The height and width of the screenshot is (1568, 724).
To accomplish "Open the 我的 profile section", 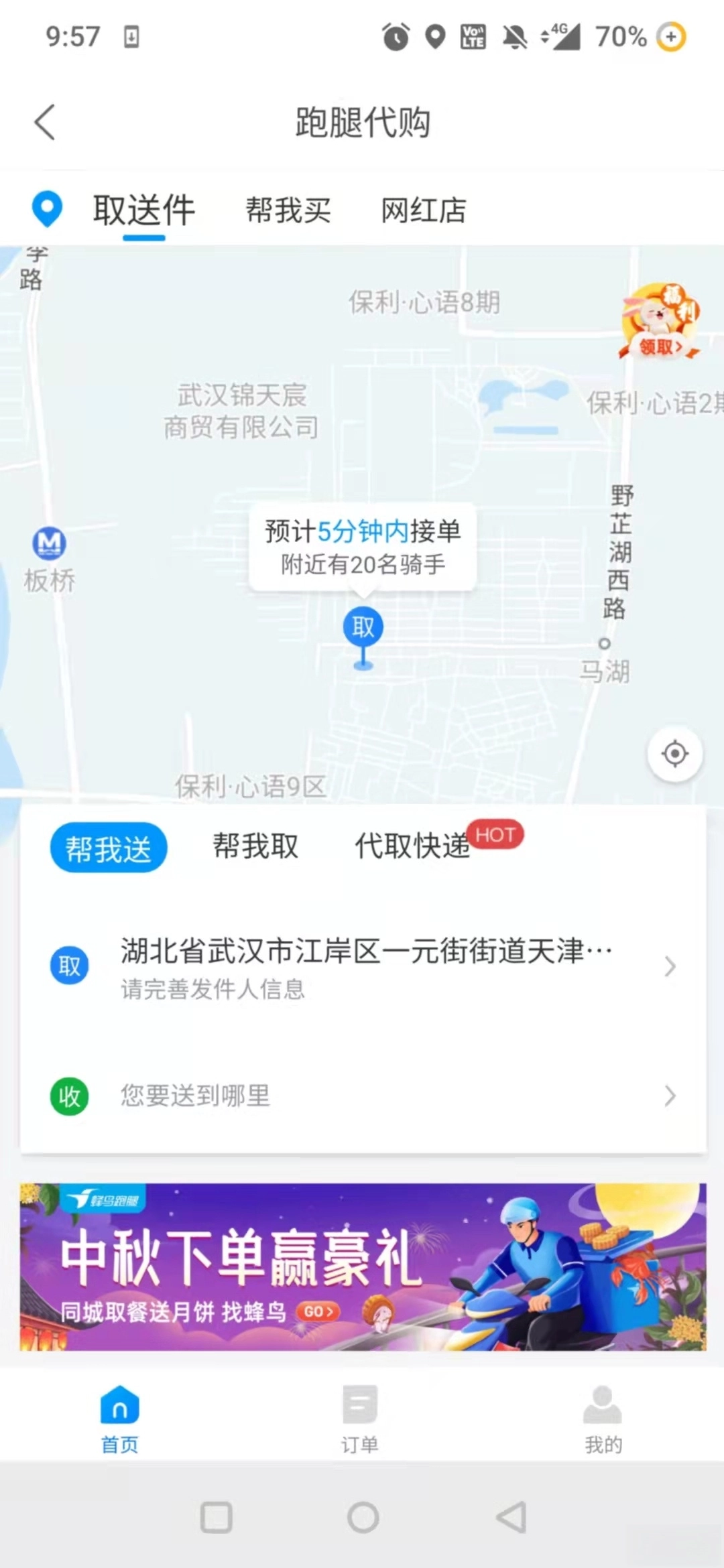I will tap(602, 1421).
